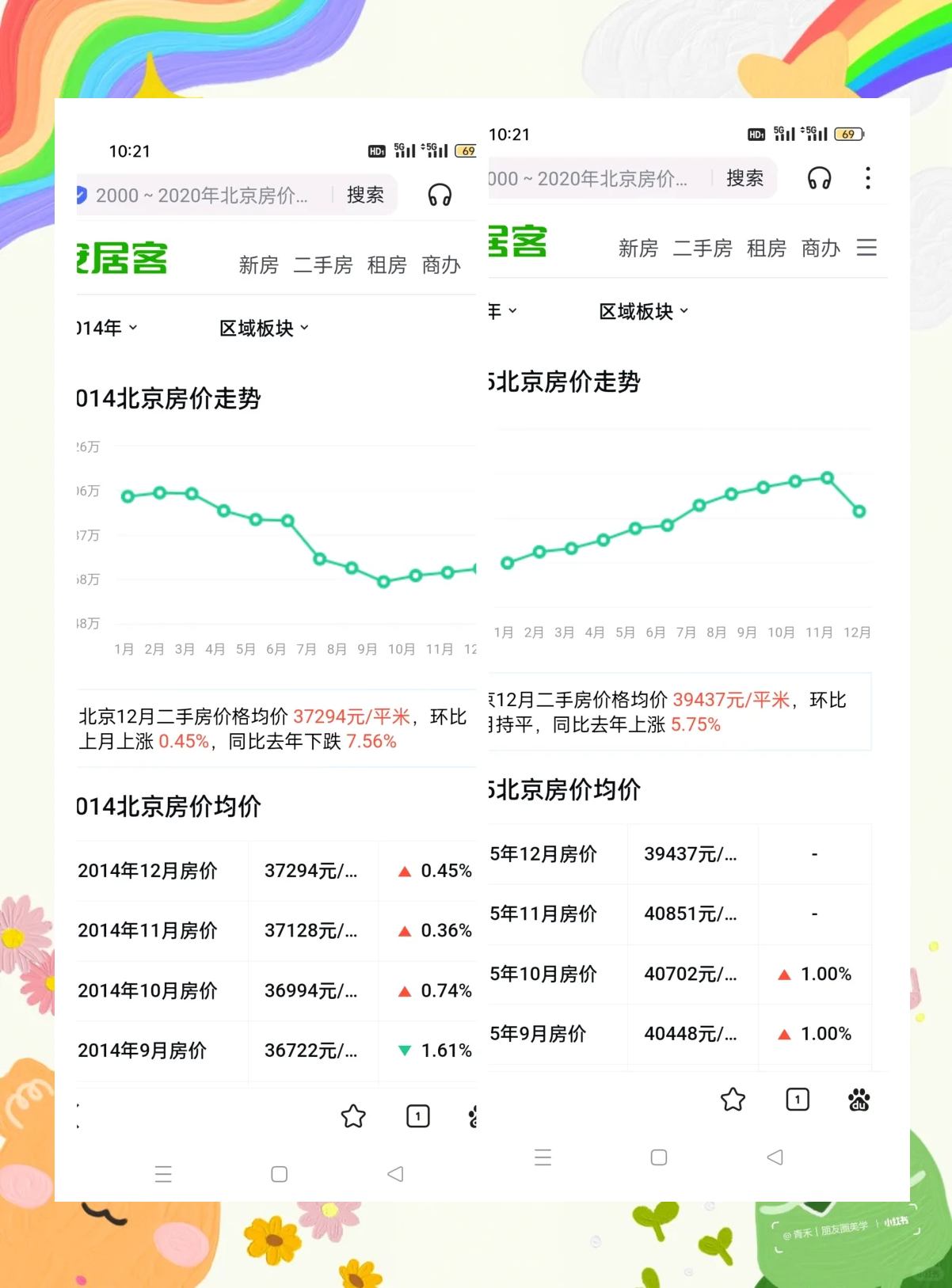Star the right page for bookmarks
The image size is (952, 1288).
pyautogui.click(x=733, y=1100)
